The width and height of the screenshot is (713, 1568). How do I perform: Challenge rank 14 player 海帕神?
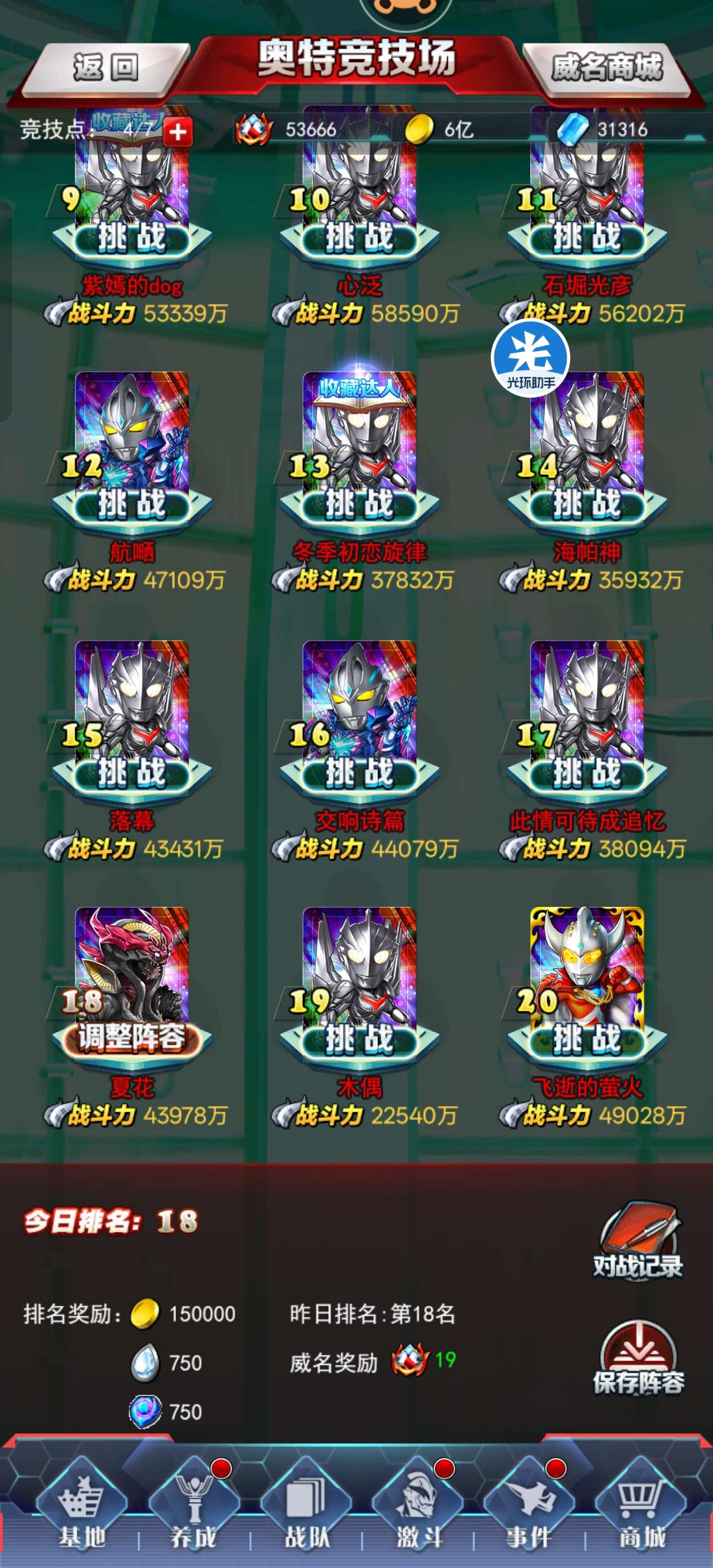tap(586, 504)
